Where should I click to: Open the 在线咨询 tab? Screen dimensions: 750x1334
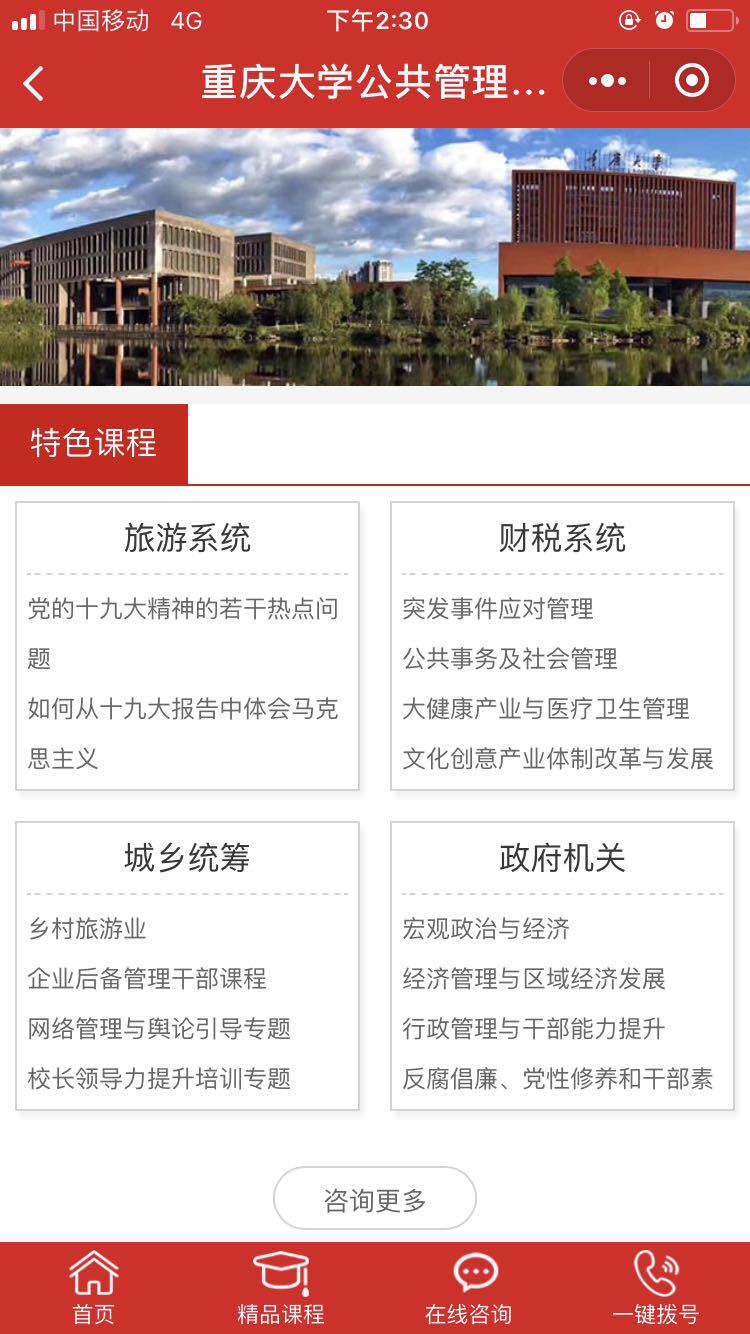469,1288
